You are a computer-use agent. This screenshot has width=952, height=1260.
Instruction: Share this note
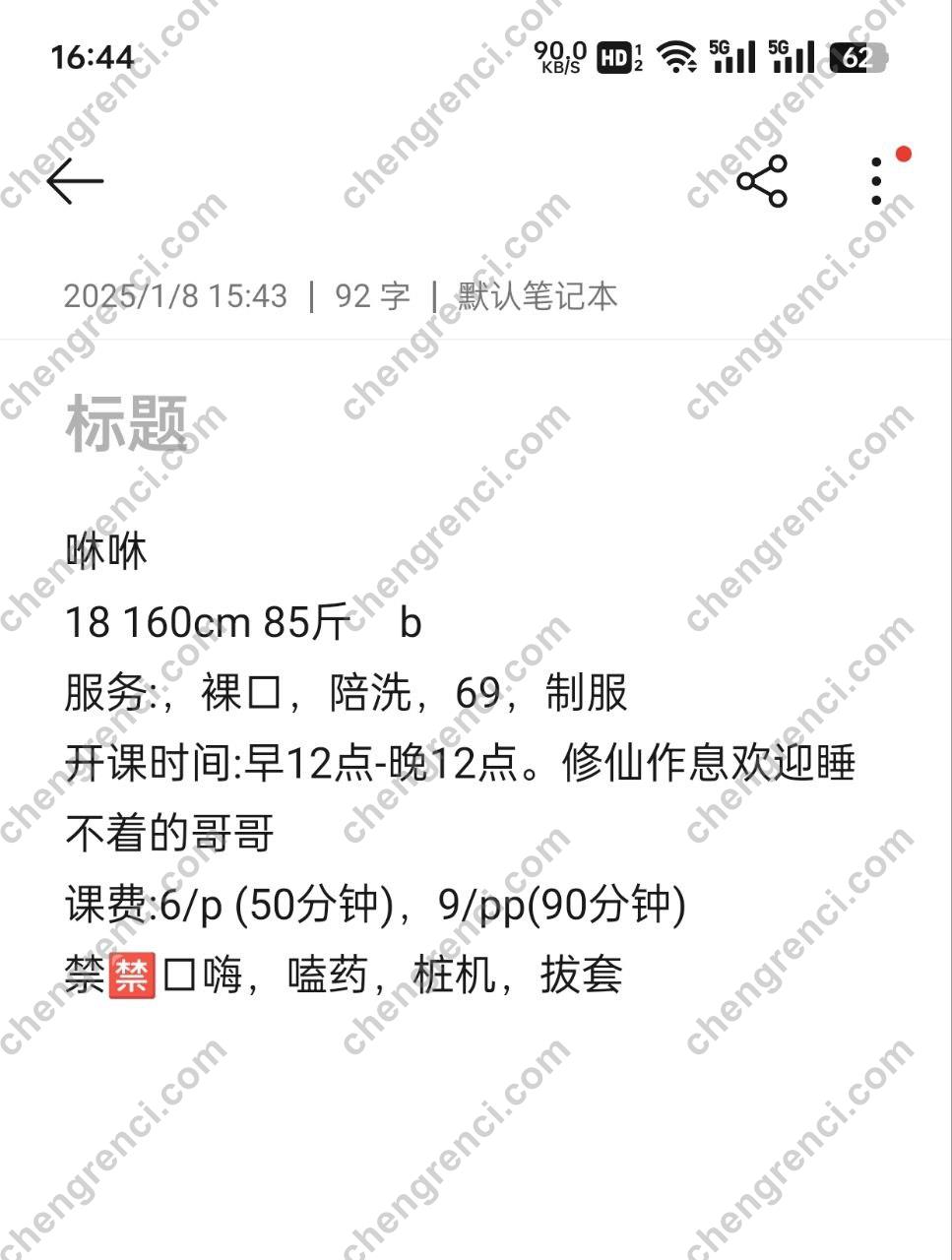(x=762, y=181)
